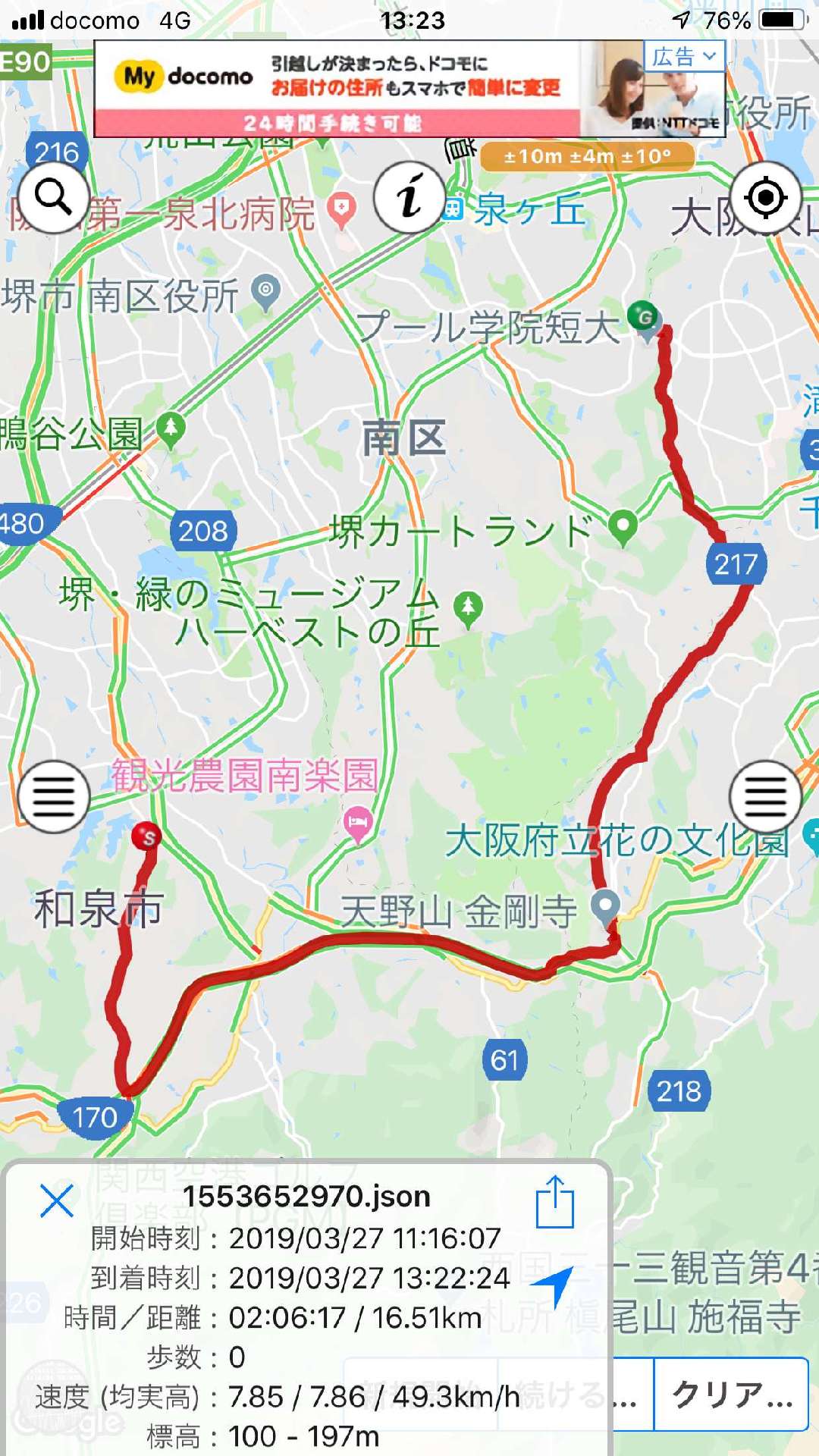Screen dimensions: 819x1456
Task: Open the My docomo ad banner
Action: [x=409, y=89]
